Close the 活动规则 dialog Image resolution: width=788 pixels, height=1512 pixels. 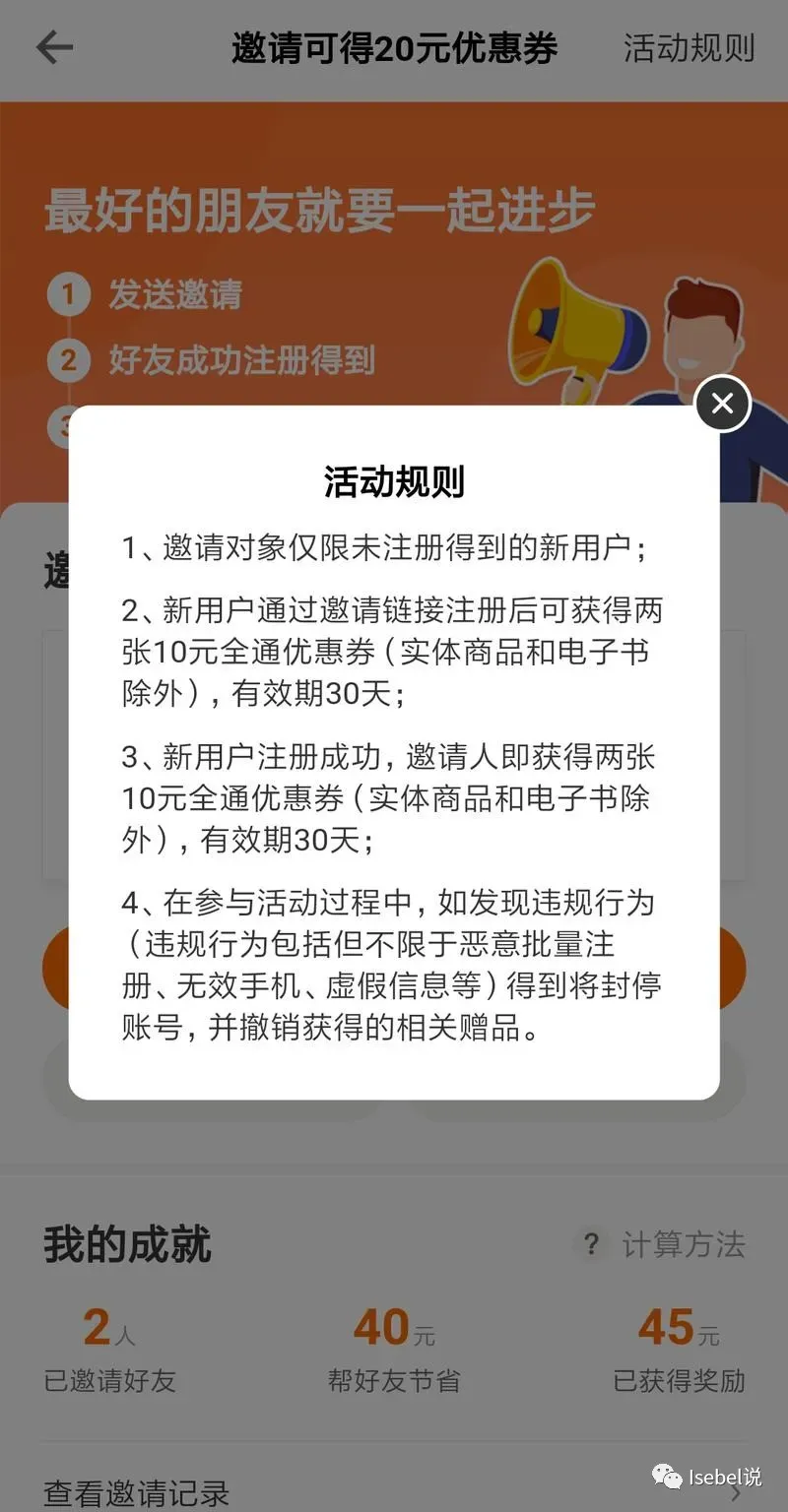coord(722,404)
